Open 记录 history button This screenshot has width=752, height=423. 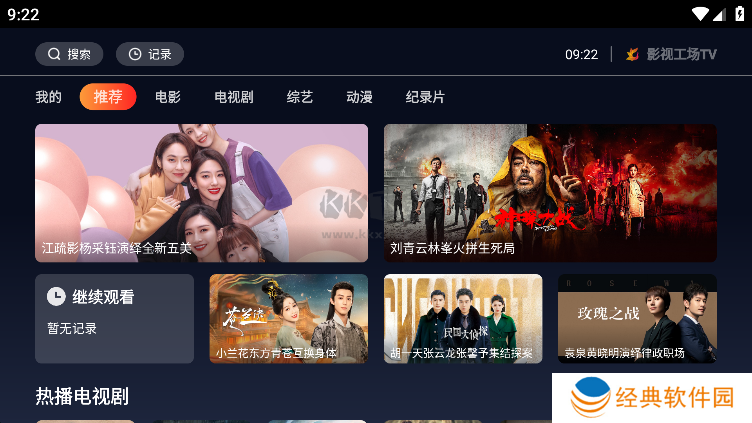[x=149, y=54]
